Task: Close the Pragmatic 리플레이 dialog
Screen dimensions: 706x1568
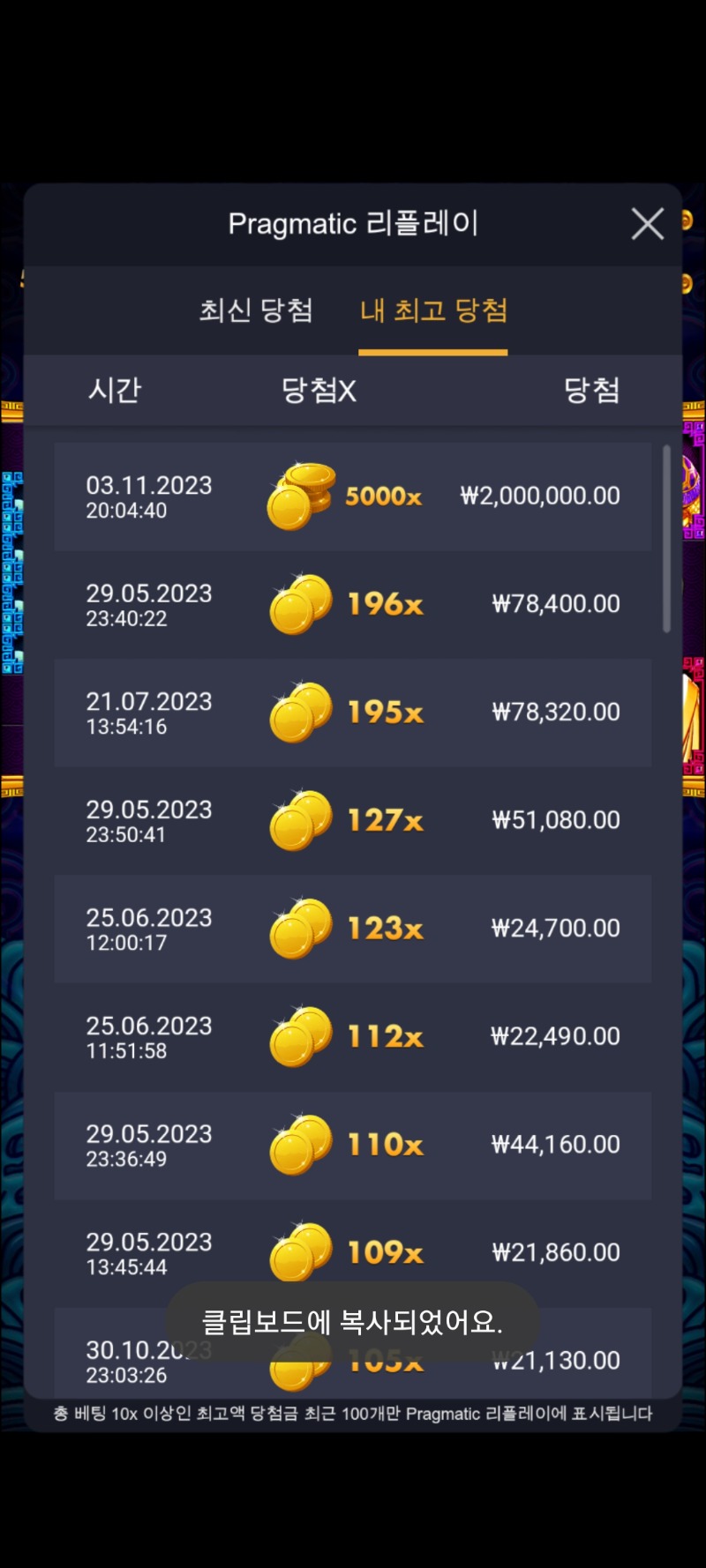Action: [647, 224]
